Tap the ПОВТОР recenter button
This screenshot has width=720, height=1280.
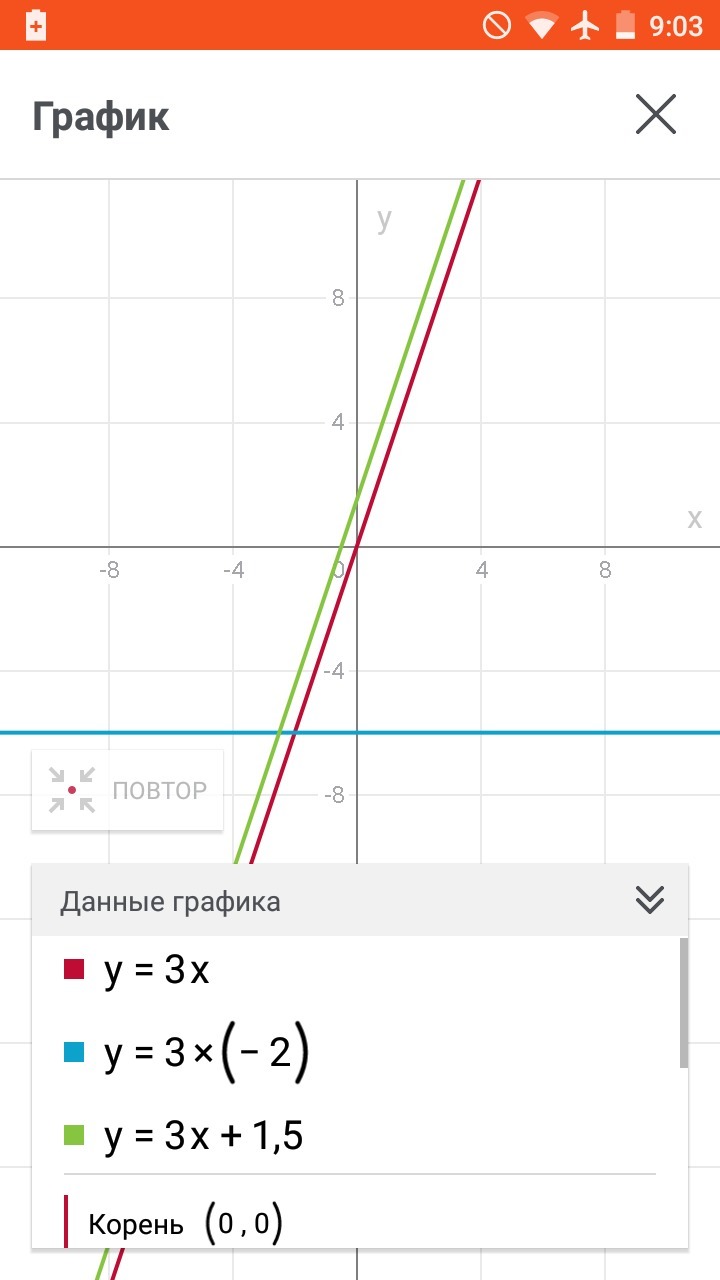(x=127, y=790)
